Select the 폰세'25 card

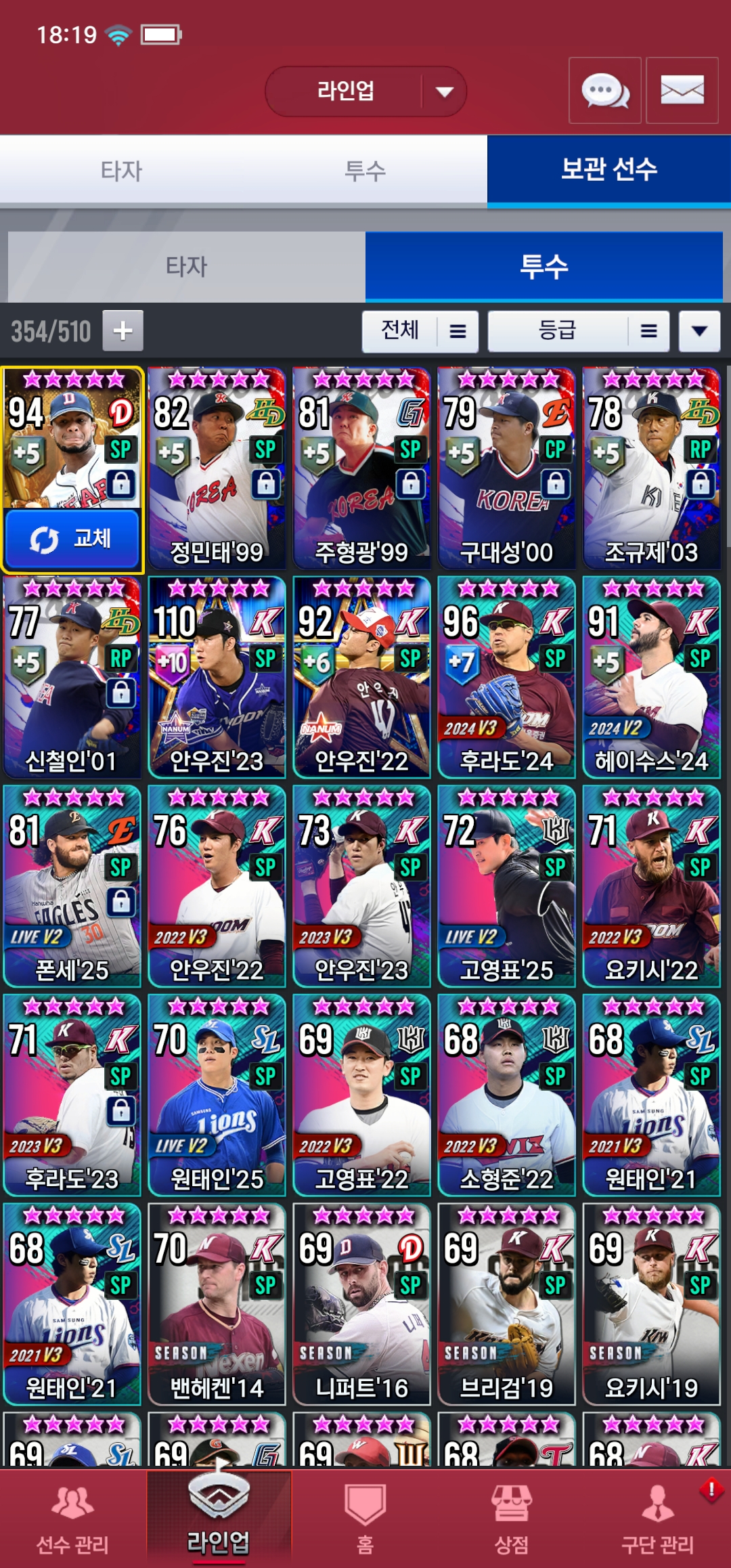(72, 886)
